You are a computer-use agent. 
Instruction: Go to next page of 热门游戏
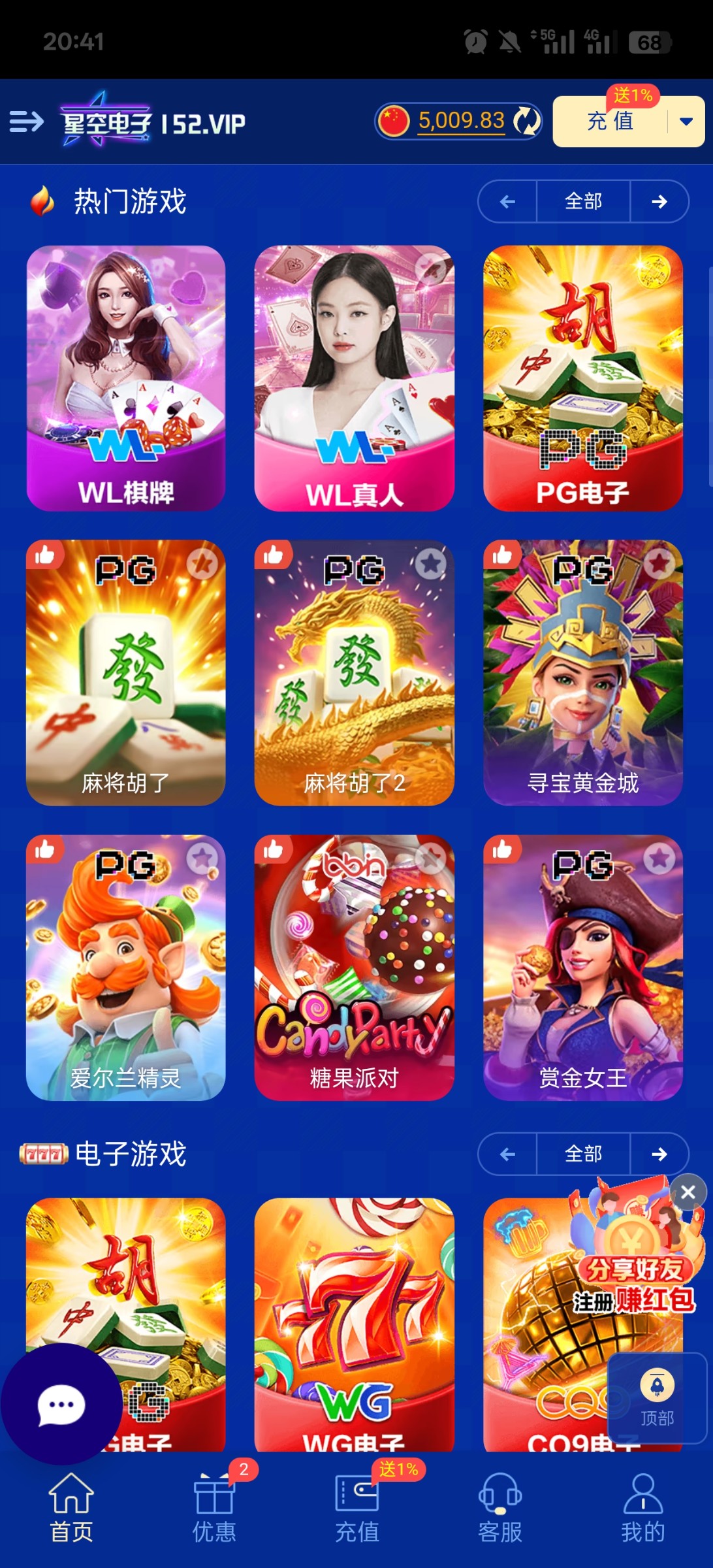coord(659,201)
